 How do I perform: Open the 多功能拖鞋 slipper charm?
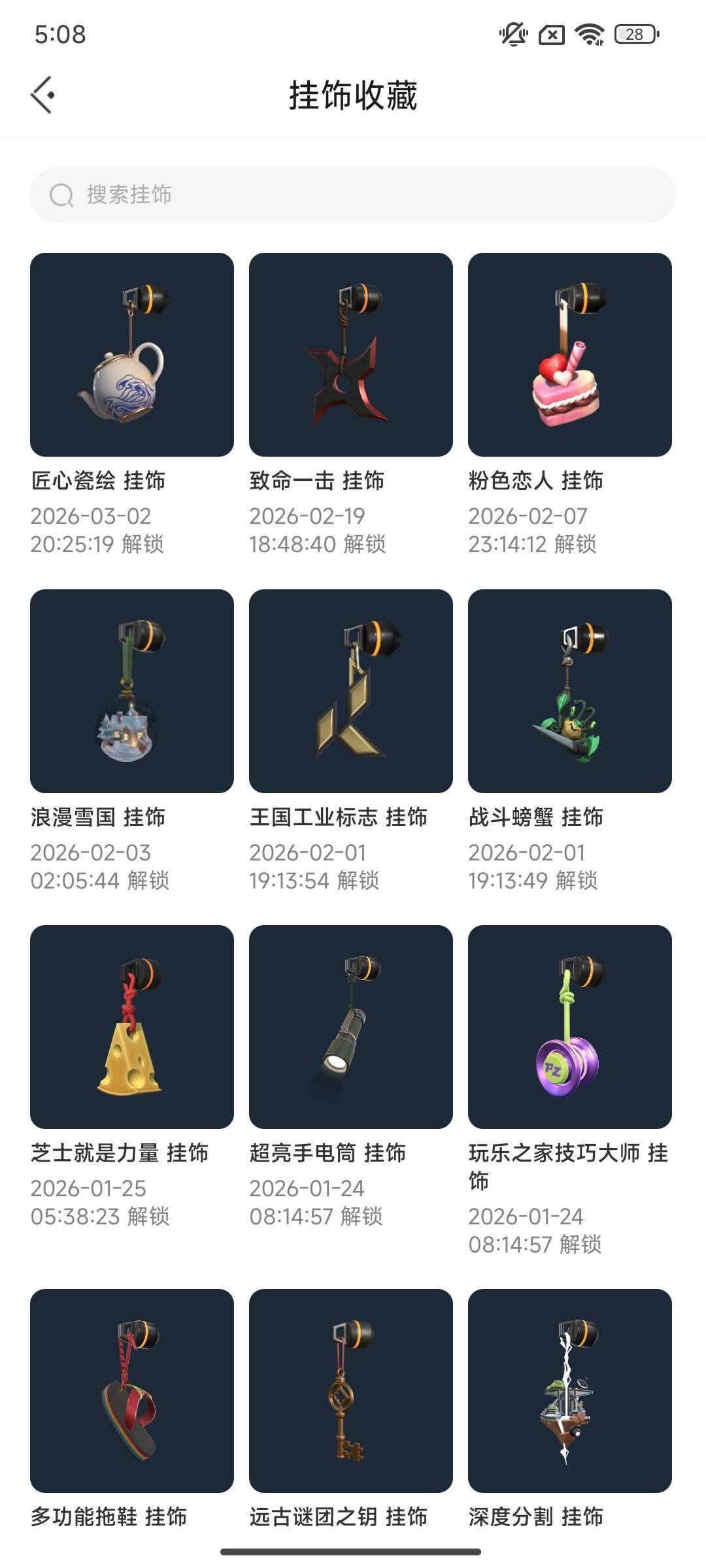[131, 1385]
